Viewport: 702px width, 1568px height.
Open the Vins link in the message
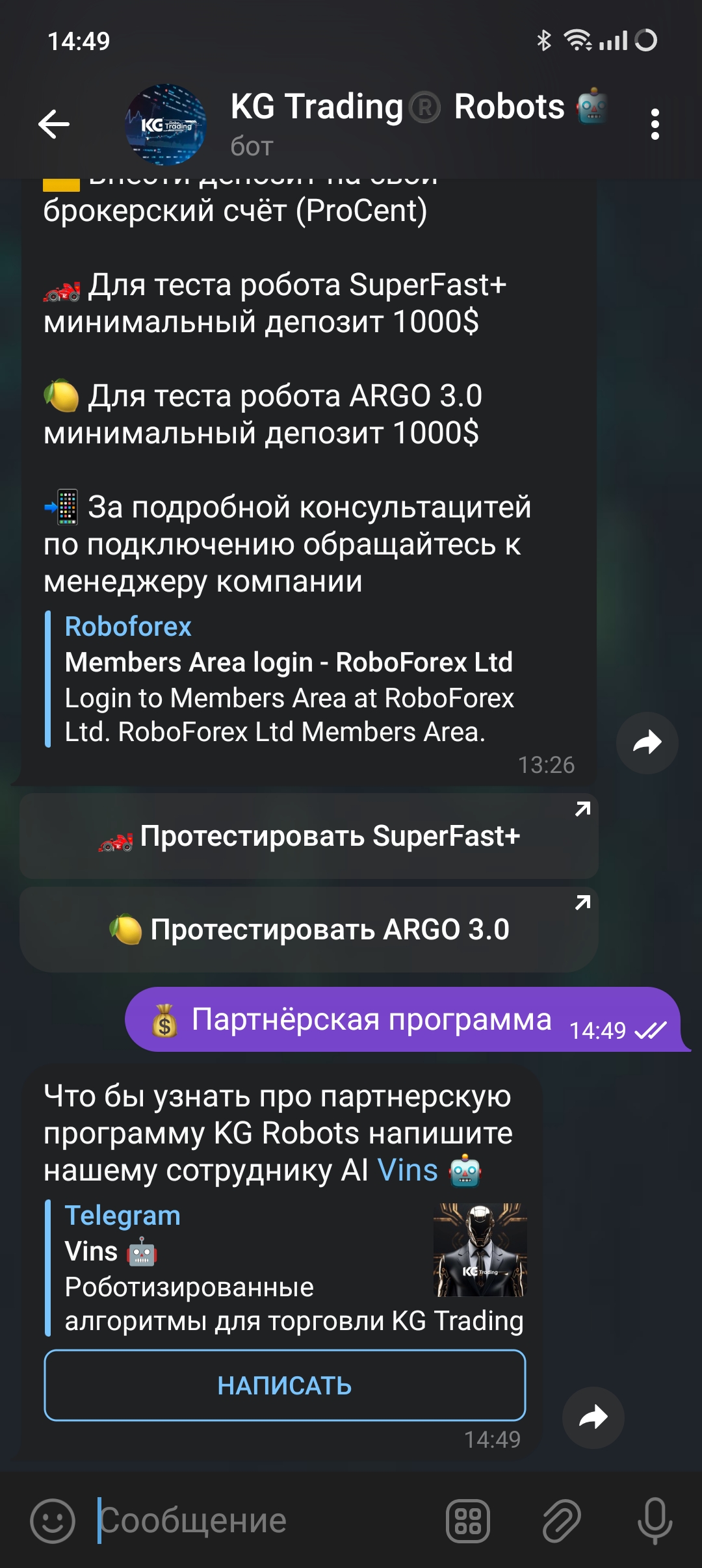point(408,1170)
